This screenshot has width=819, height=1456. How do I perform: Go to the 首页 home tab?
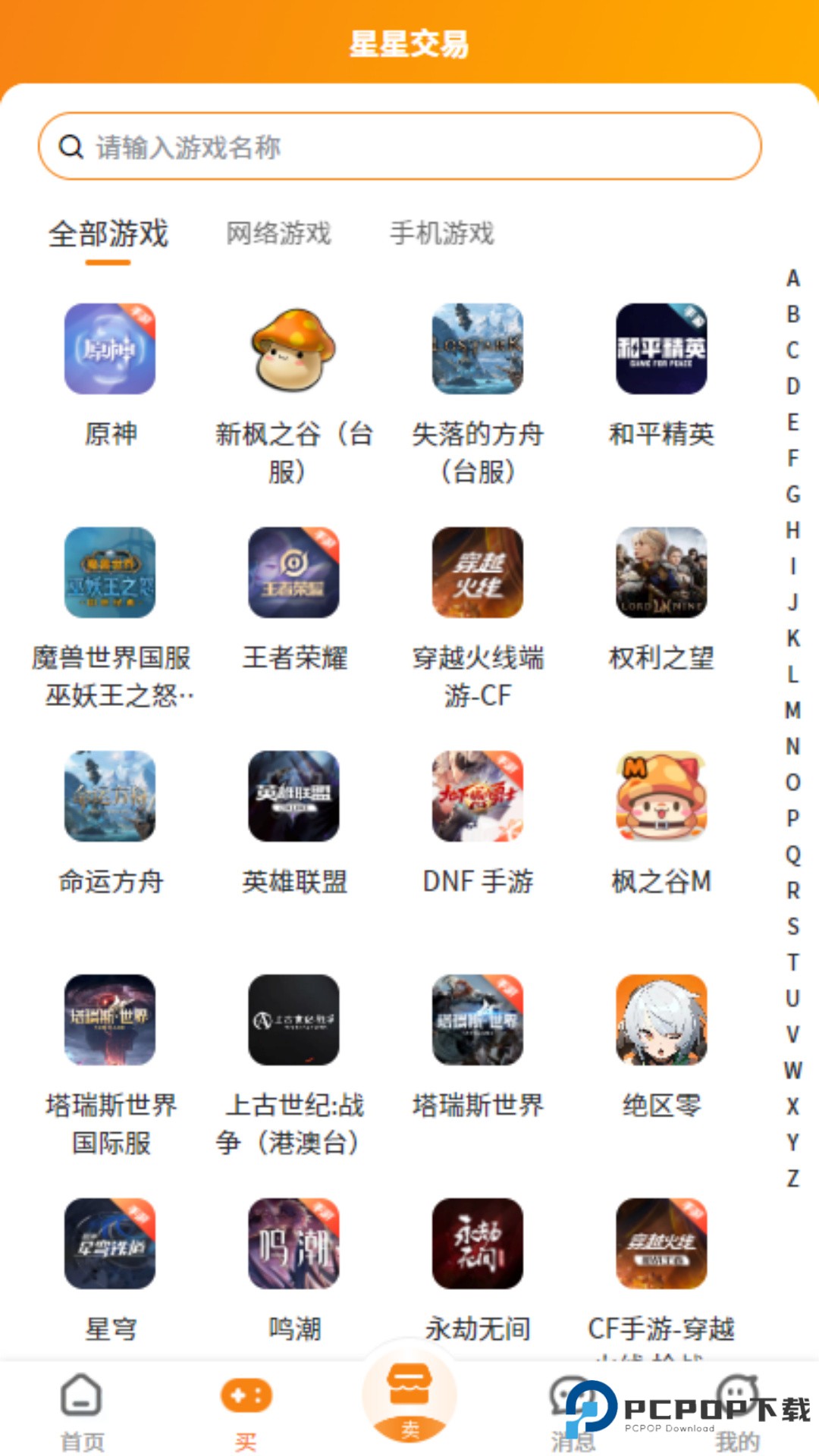pos(82,1412)
